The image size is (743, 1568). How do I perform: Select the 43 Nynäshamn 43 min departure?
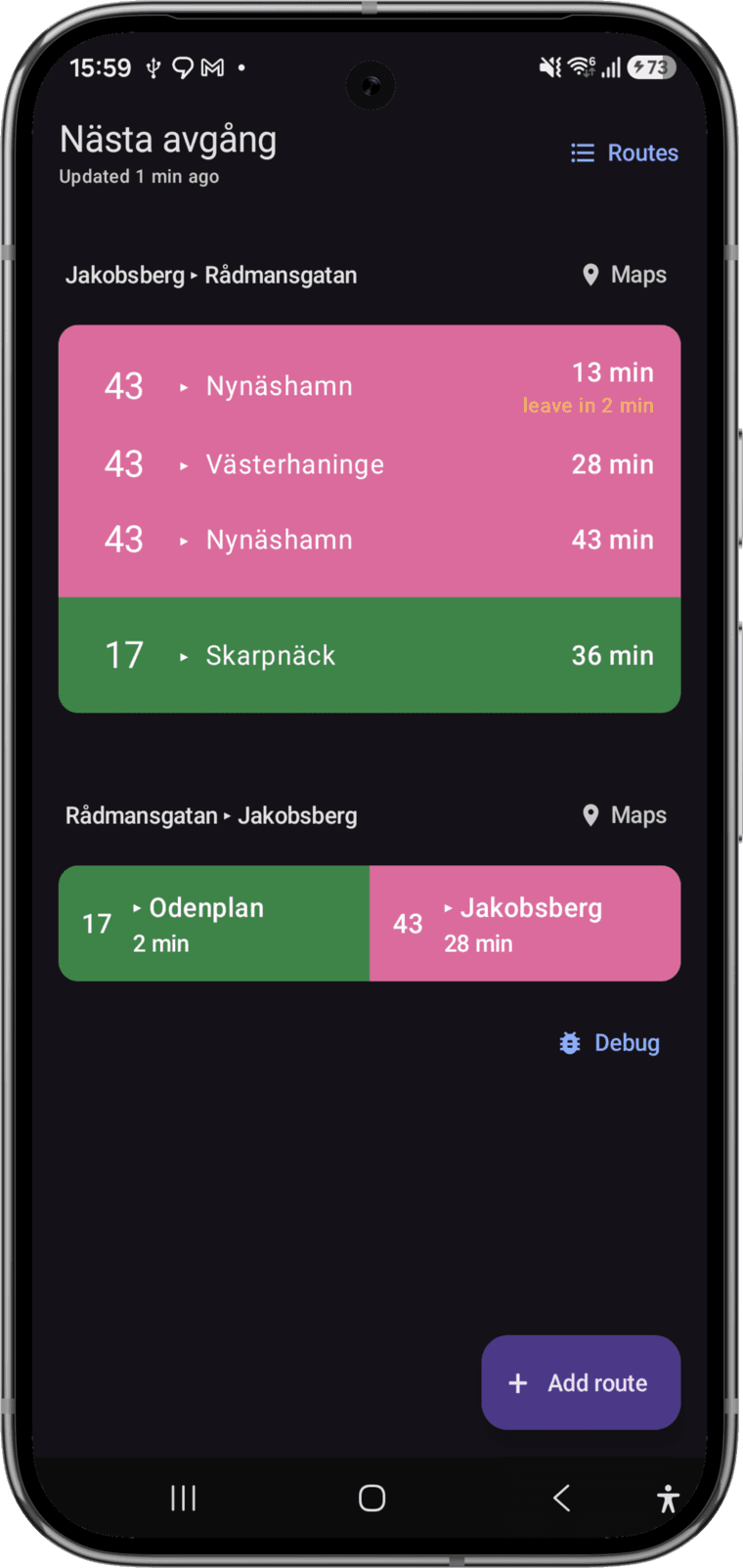tap(370, 540)
